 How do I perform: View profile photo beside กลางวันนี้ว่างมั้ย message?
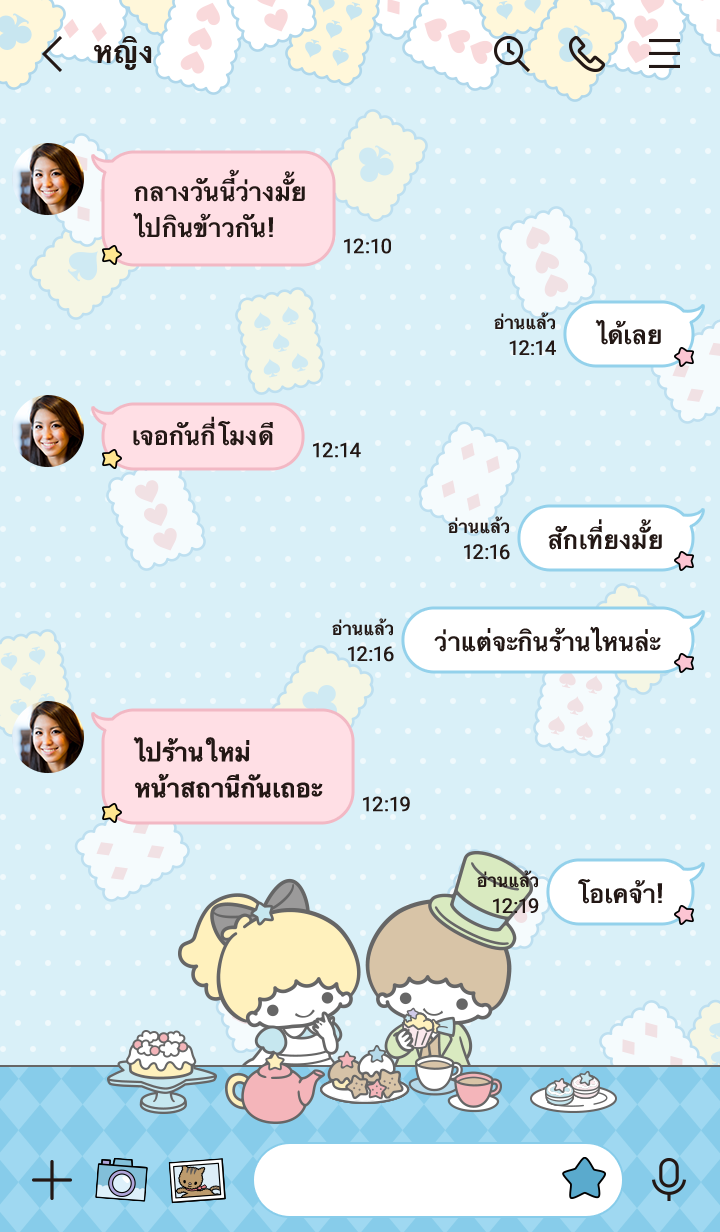49,179
